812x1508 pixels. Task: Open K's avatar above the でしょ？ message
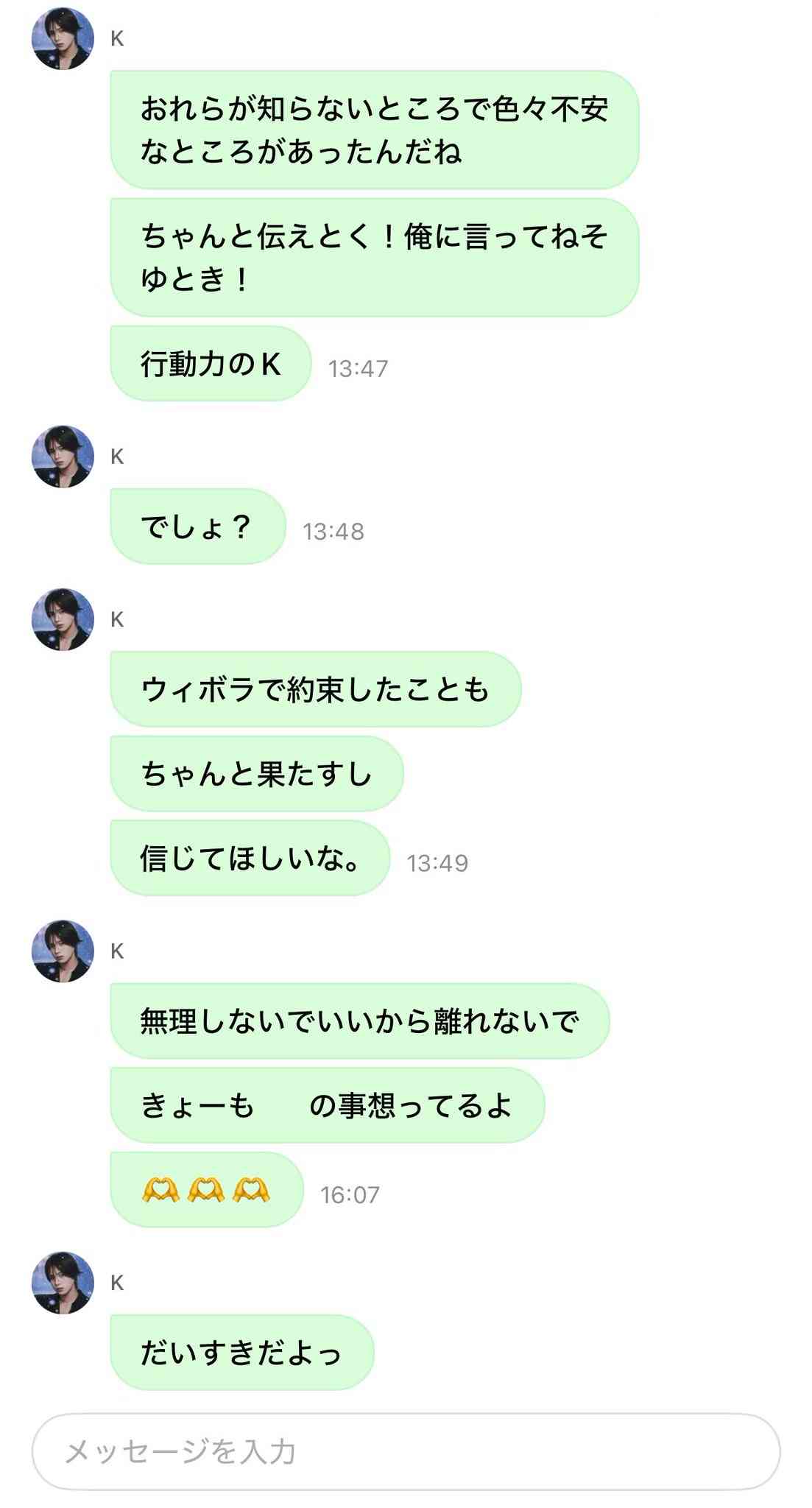(63, 457)
